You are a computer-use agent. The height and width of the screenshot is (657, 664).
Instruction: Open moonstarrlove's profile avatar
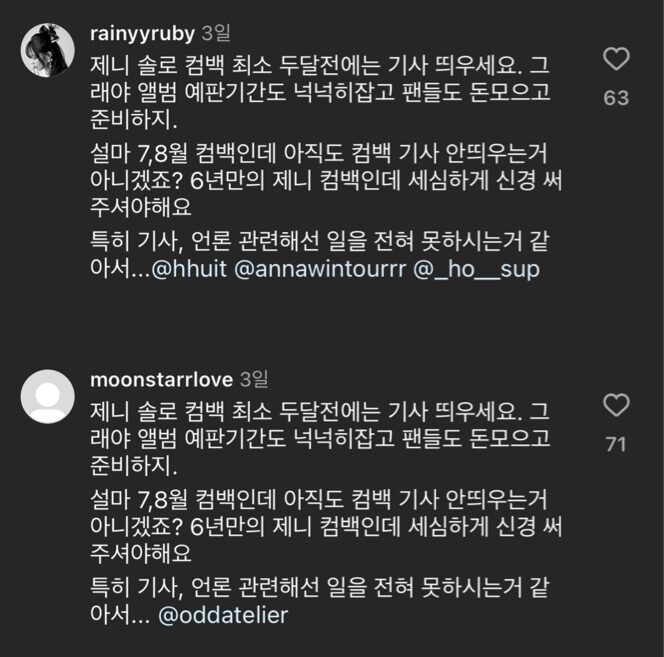pyautogui.click(x=47, y=396)
